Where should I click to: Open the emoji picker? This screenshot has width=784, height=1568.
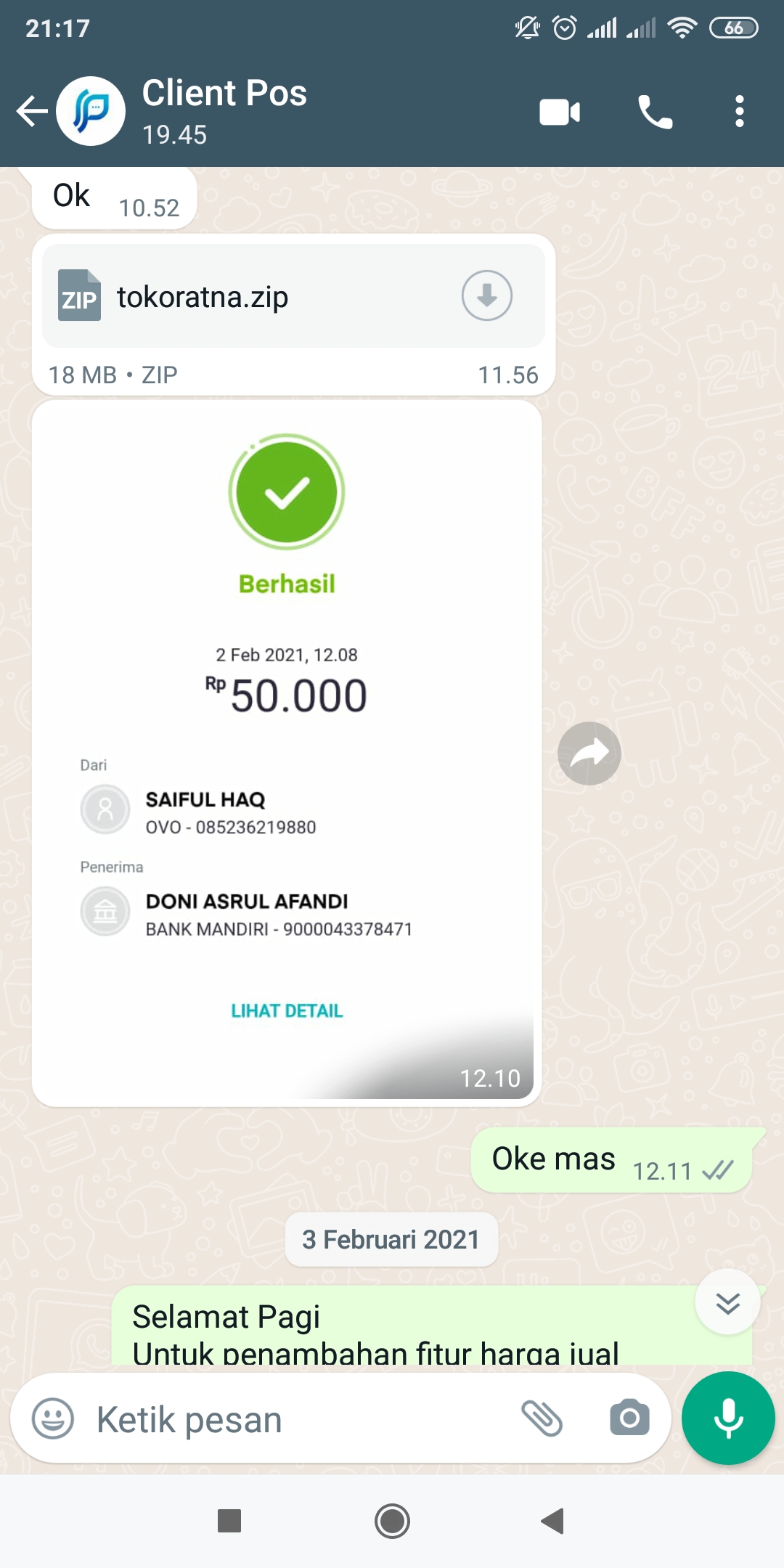coord(53,1418)
